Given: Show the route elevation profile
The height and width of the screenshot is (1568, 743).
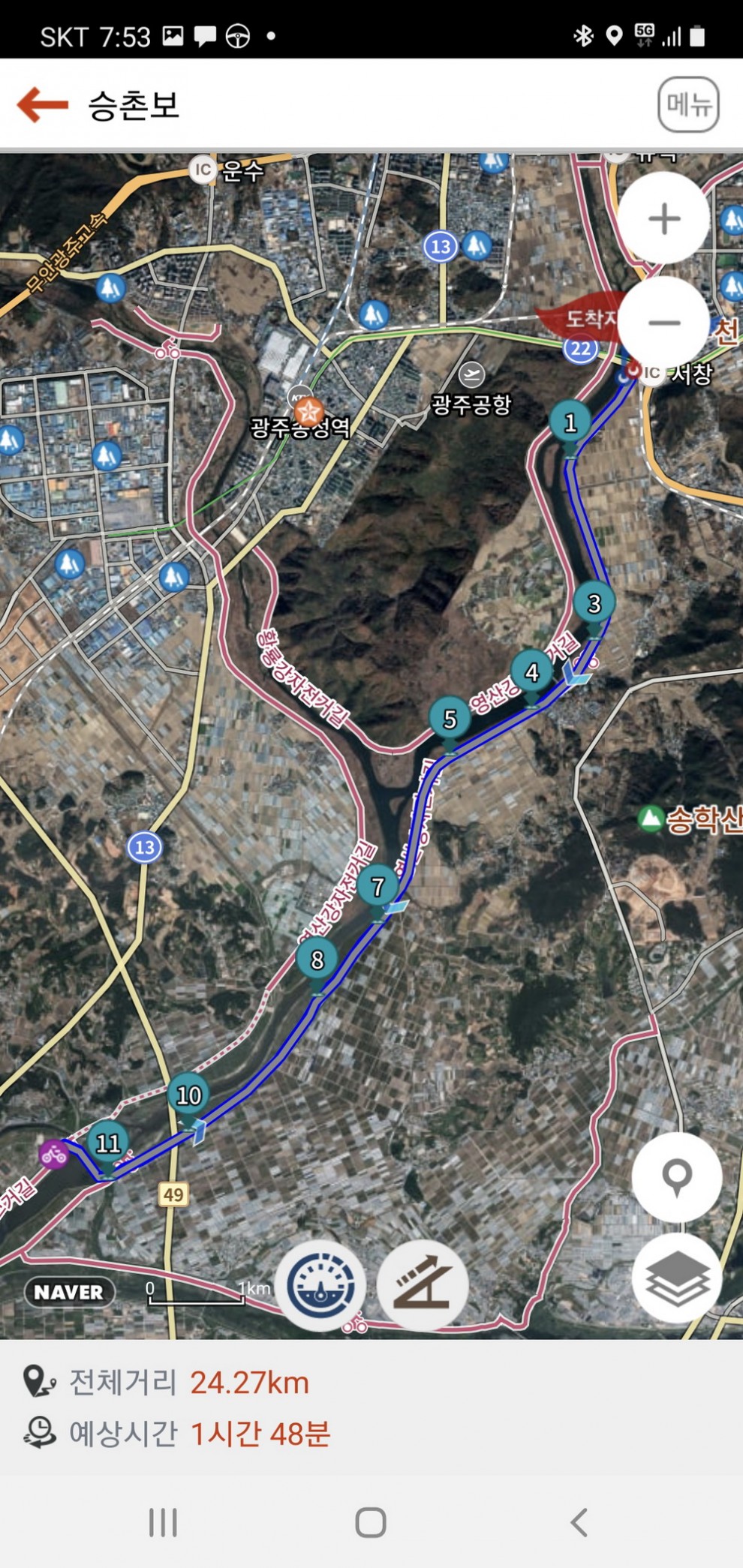Looking at the screenshot, I should click(x=423, y=1286).
